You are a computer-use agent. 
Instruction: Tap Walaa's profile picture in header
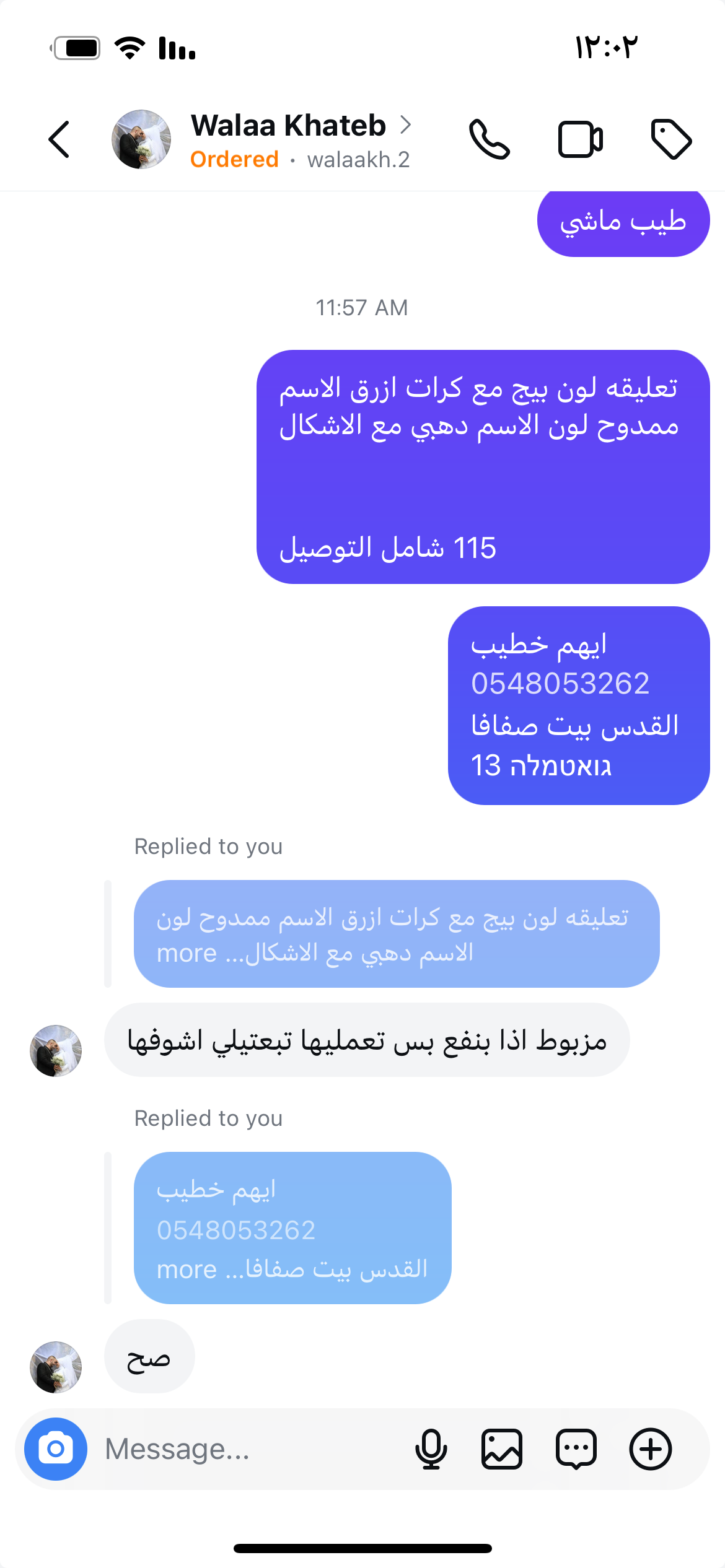141,139
